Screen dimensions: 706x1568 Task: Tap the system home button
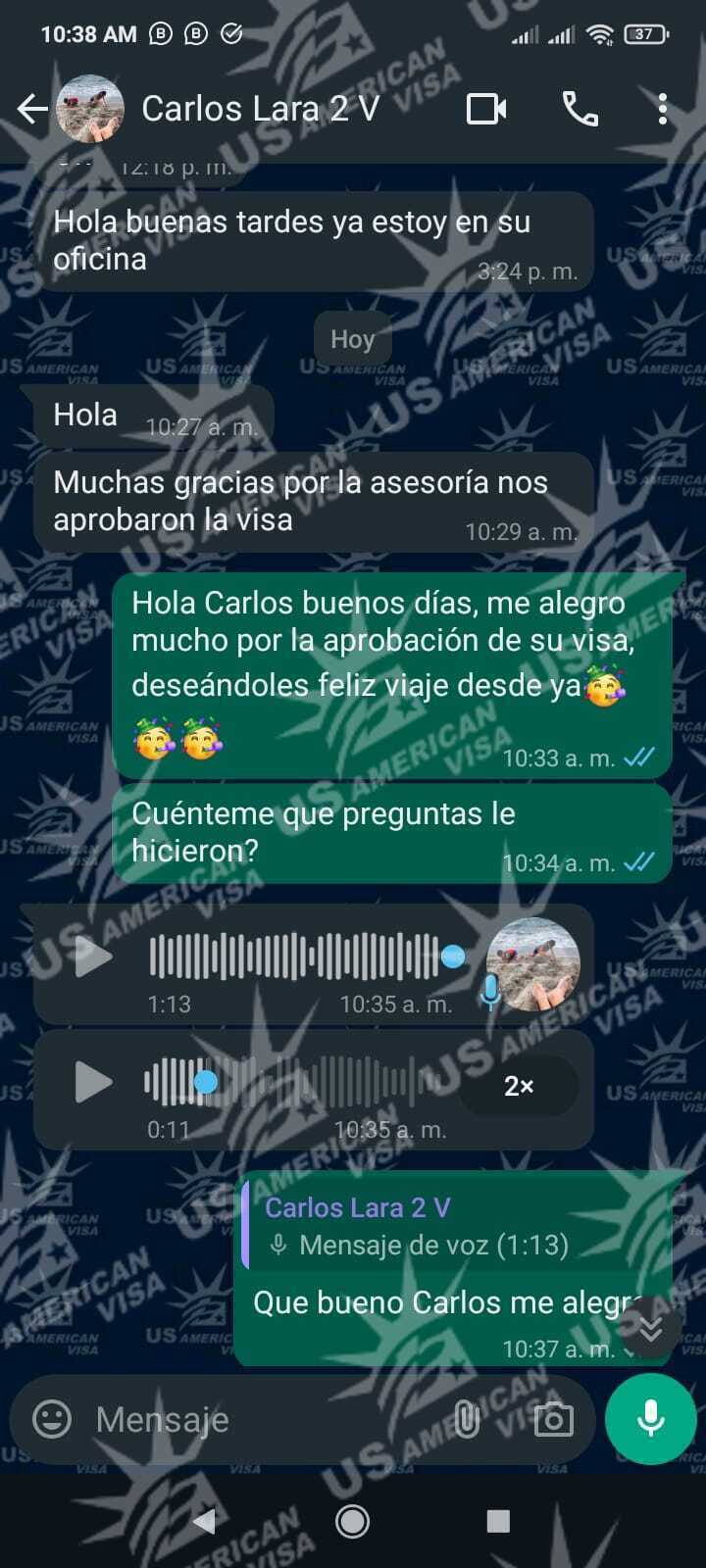pos(352,1521)
